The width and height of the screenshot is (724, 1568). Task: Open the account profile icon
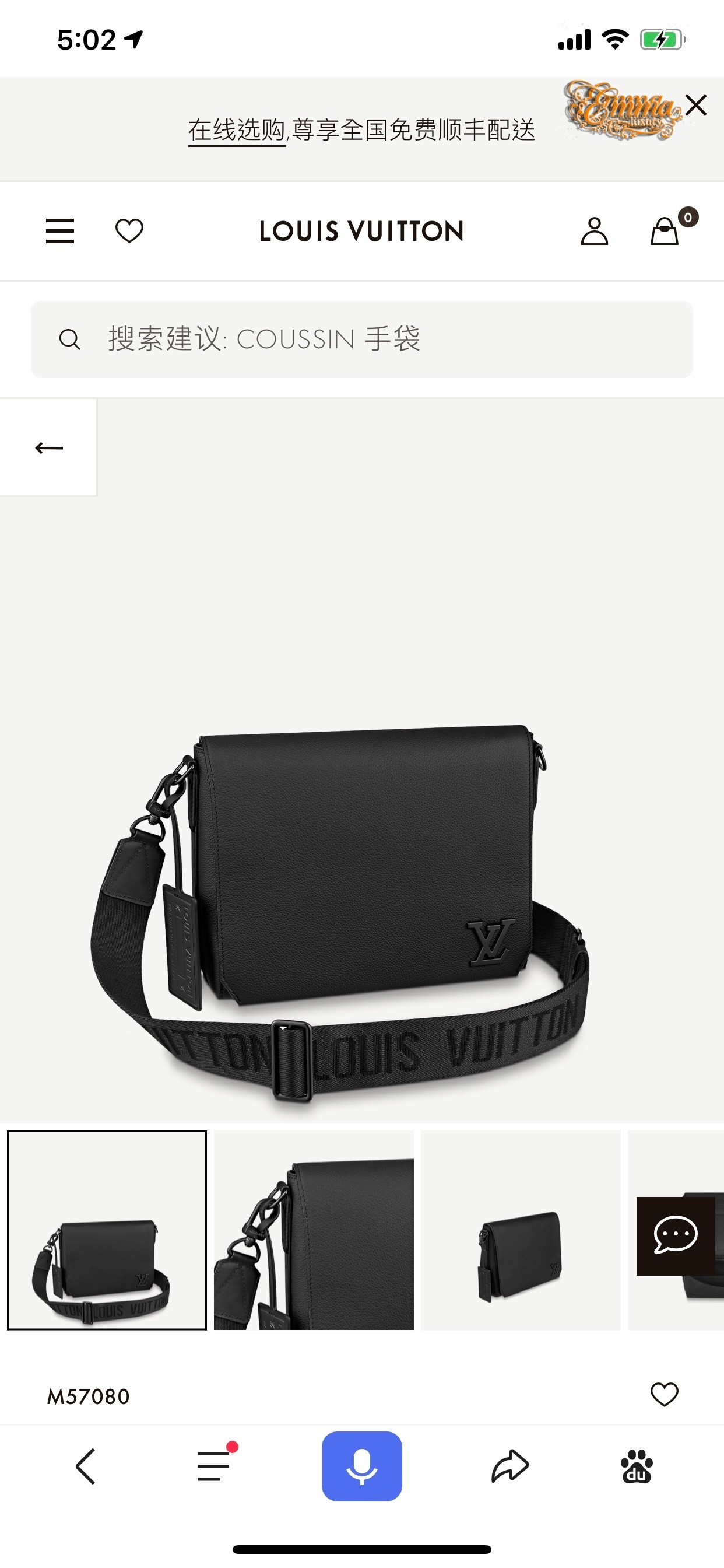[x=595, y=232]
